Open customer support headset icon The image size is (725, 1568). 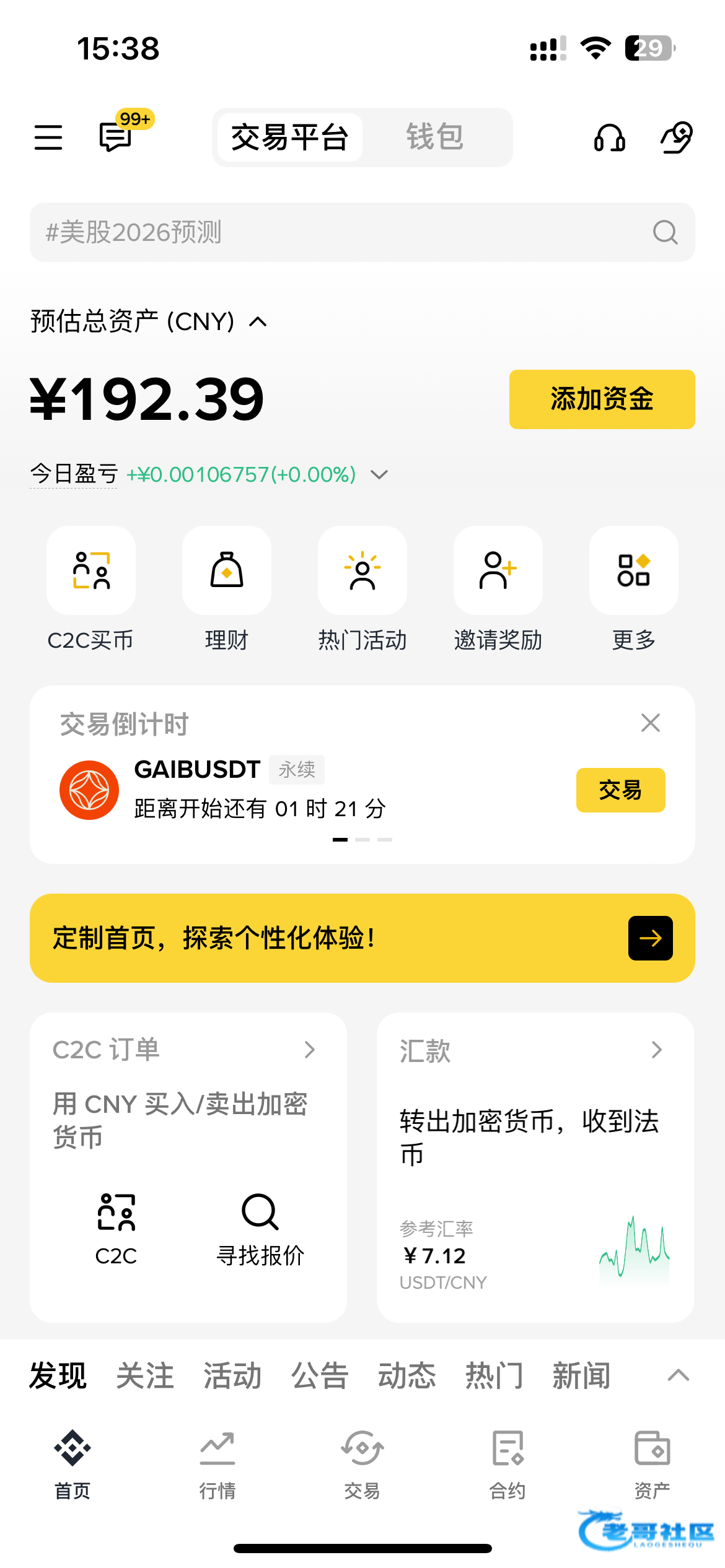click(609, 137)
